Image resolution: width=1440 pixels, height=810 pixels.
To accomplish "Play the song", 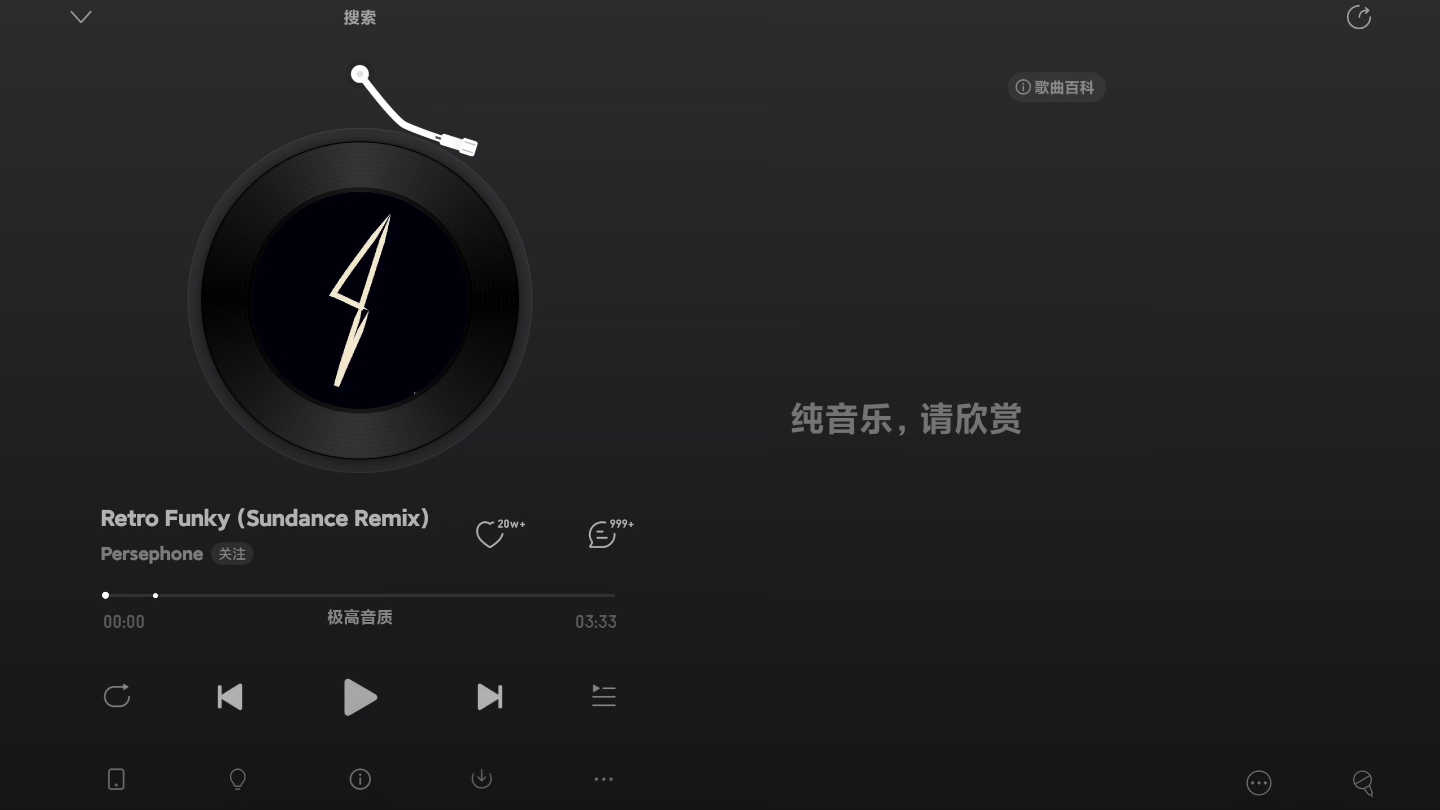I will [360, 697].
